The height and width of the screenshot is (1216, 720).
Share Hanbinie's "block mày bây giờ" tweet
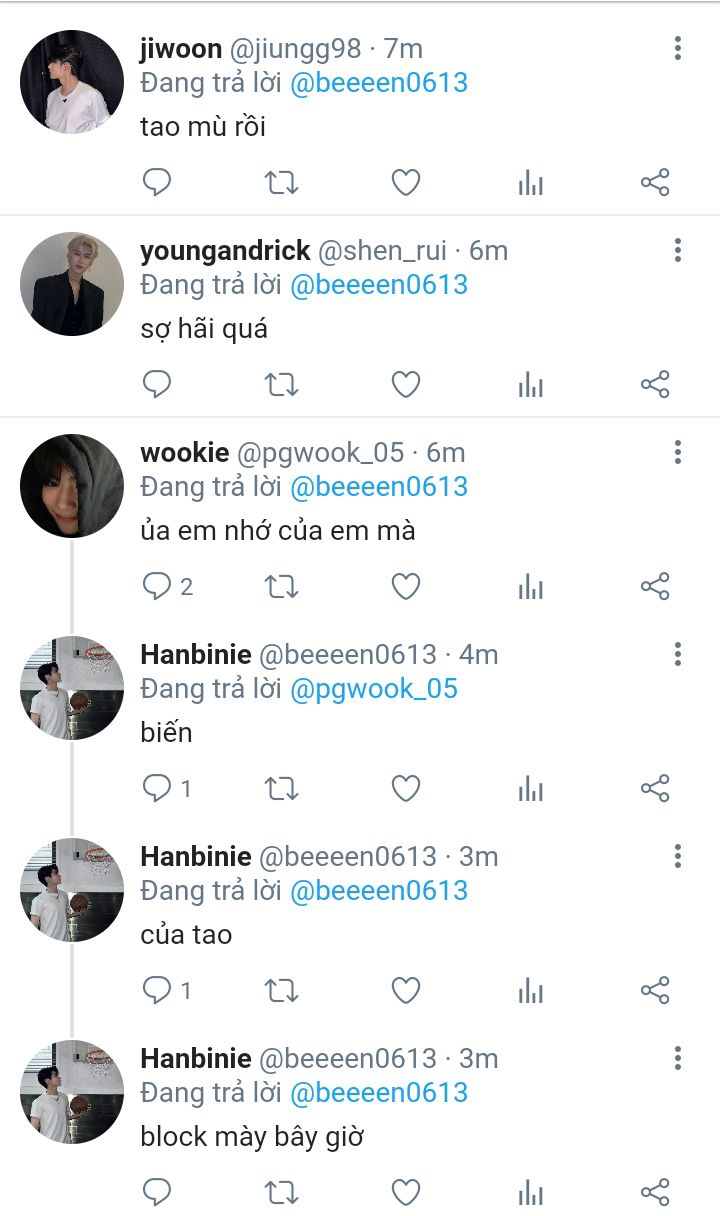point(654,1192)
